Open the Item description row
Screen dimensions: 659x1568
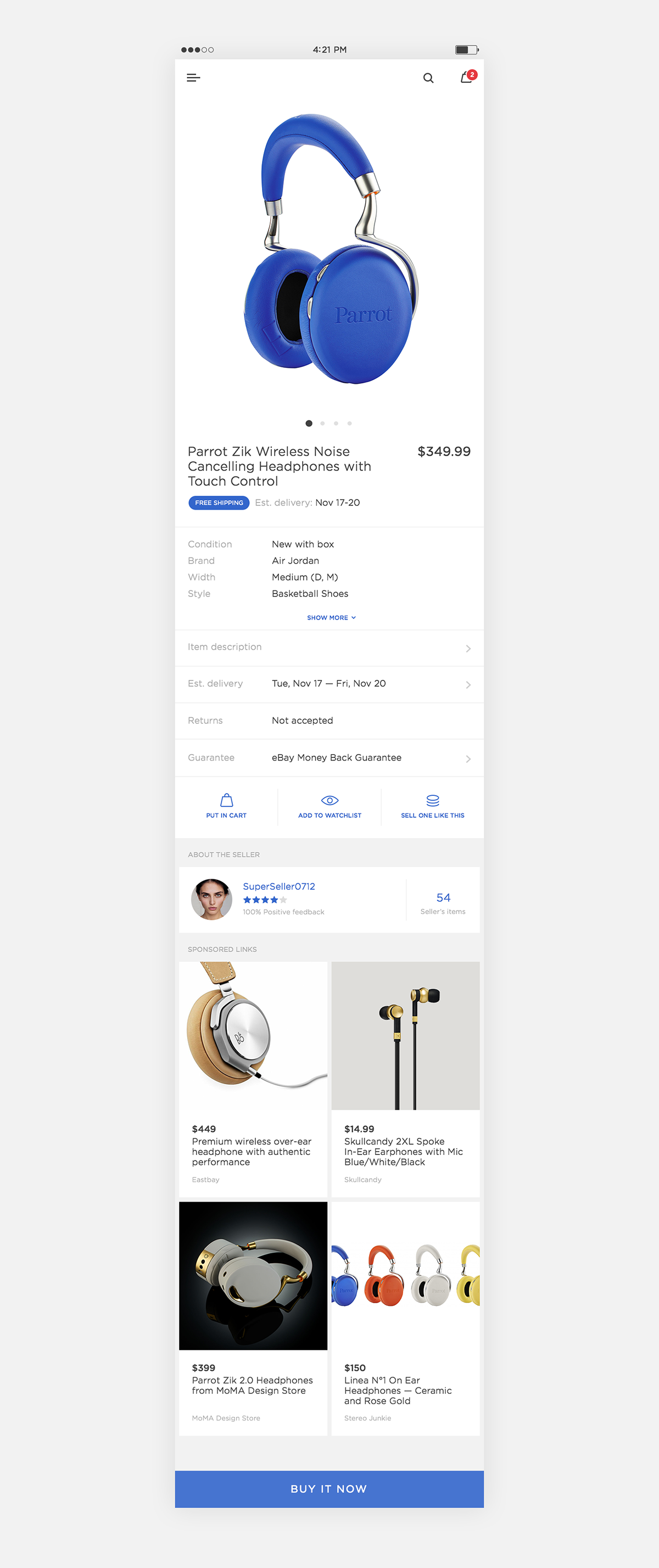329,648
